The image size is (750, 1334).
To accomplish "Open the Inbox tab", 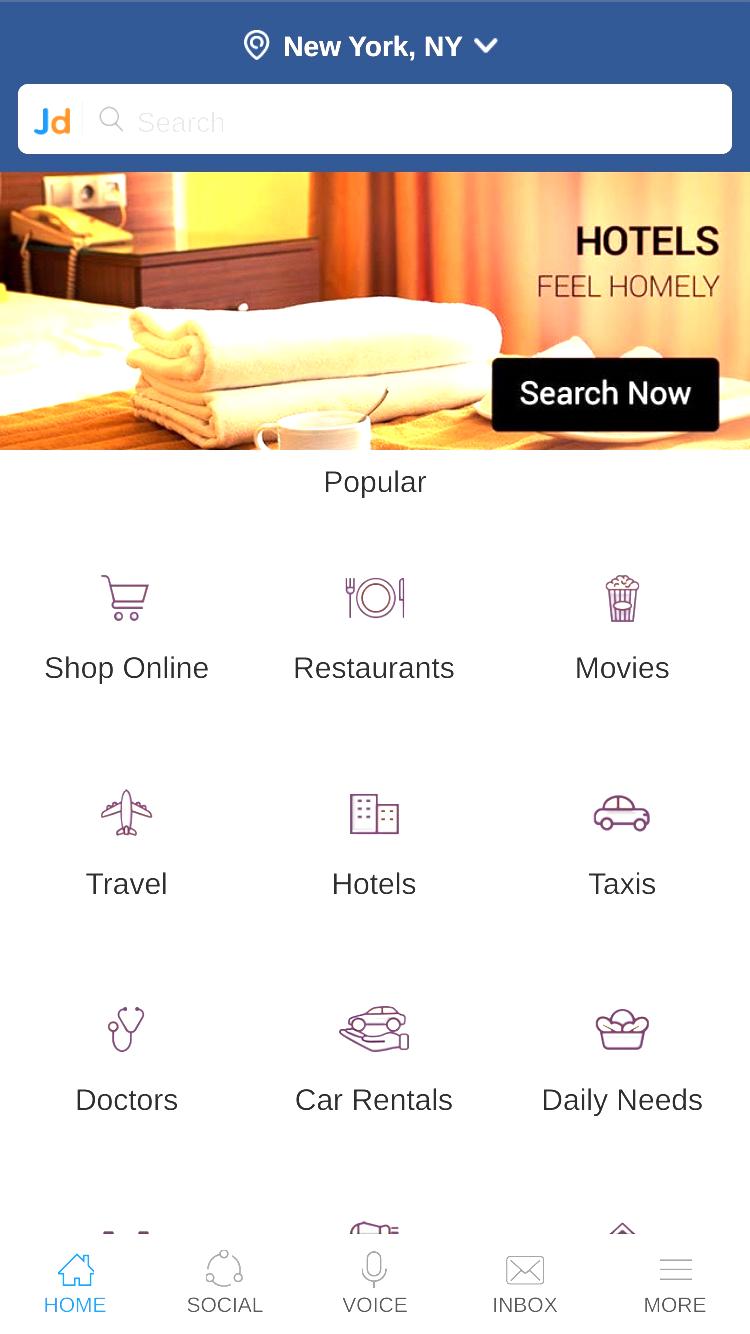I will (525, 1284).
